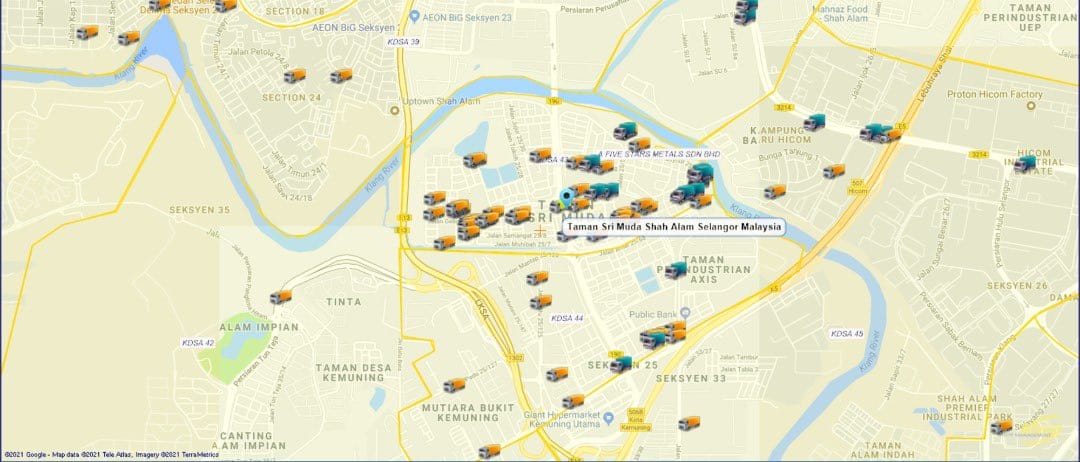Open the AEON BiG Seksyen 23 place pin
1080x462 pixels.
414,17
